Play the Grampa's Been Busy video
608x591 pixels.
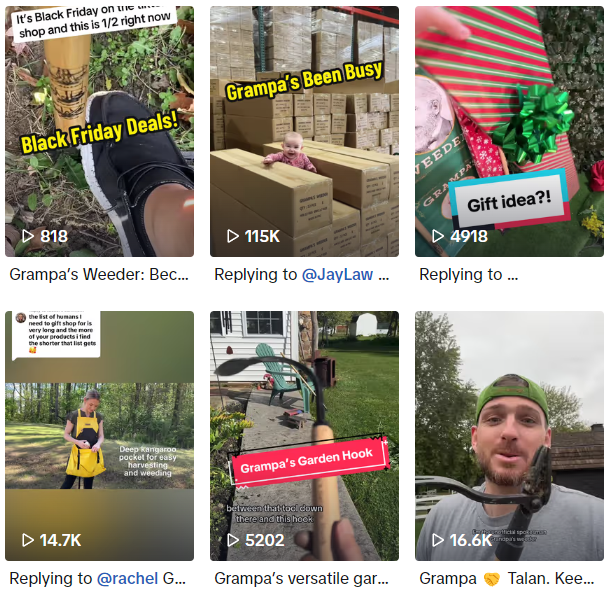(x=304, y=130)
